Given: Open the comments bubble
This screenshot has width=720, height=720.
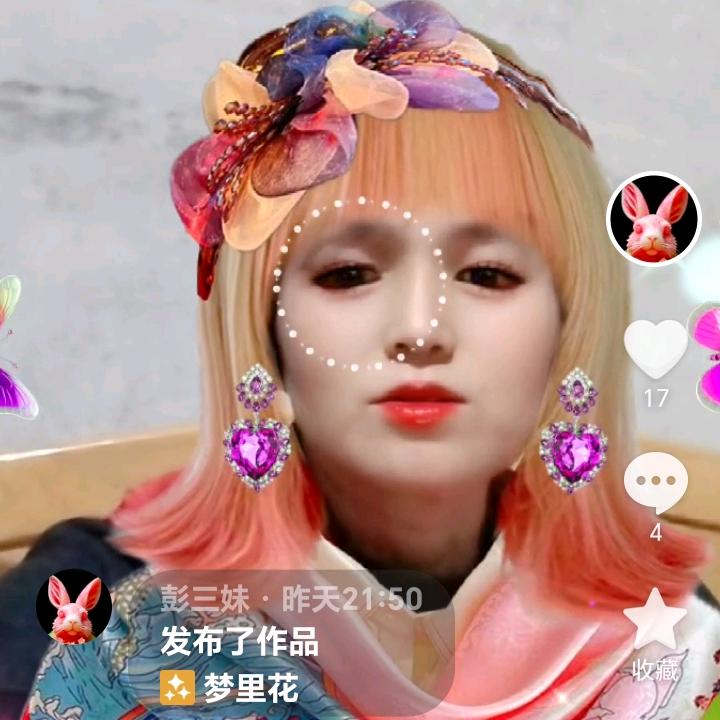Looking at the screenshot, I should tap(656, 483).
